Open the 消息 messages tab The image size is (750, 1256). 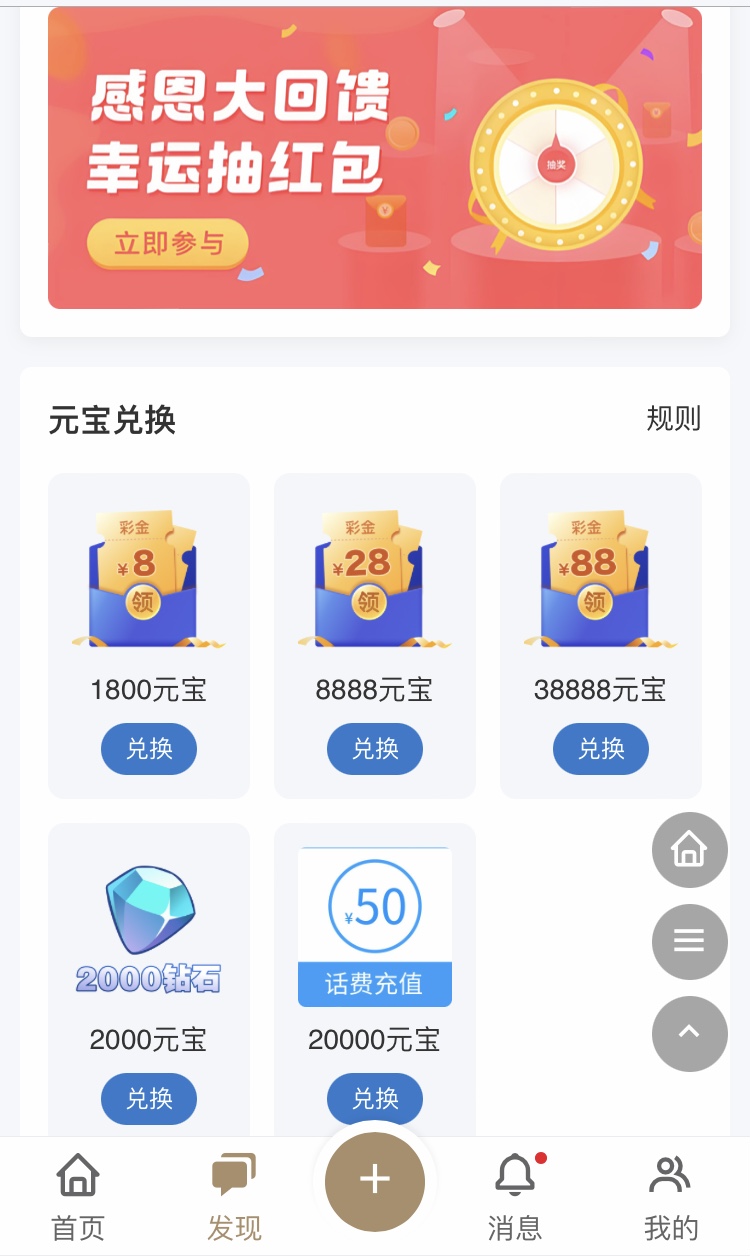pyautogui.click(x=515, y=1197)
